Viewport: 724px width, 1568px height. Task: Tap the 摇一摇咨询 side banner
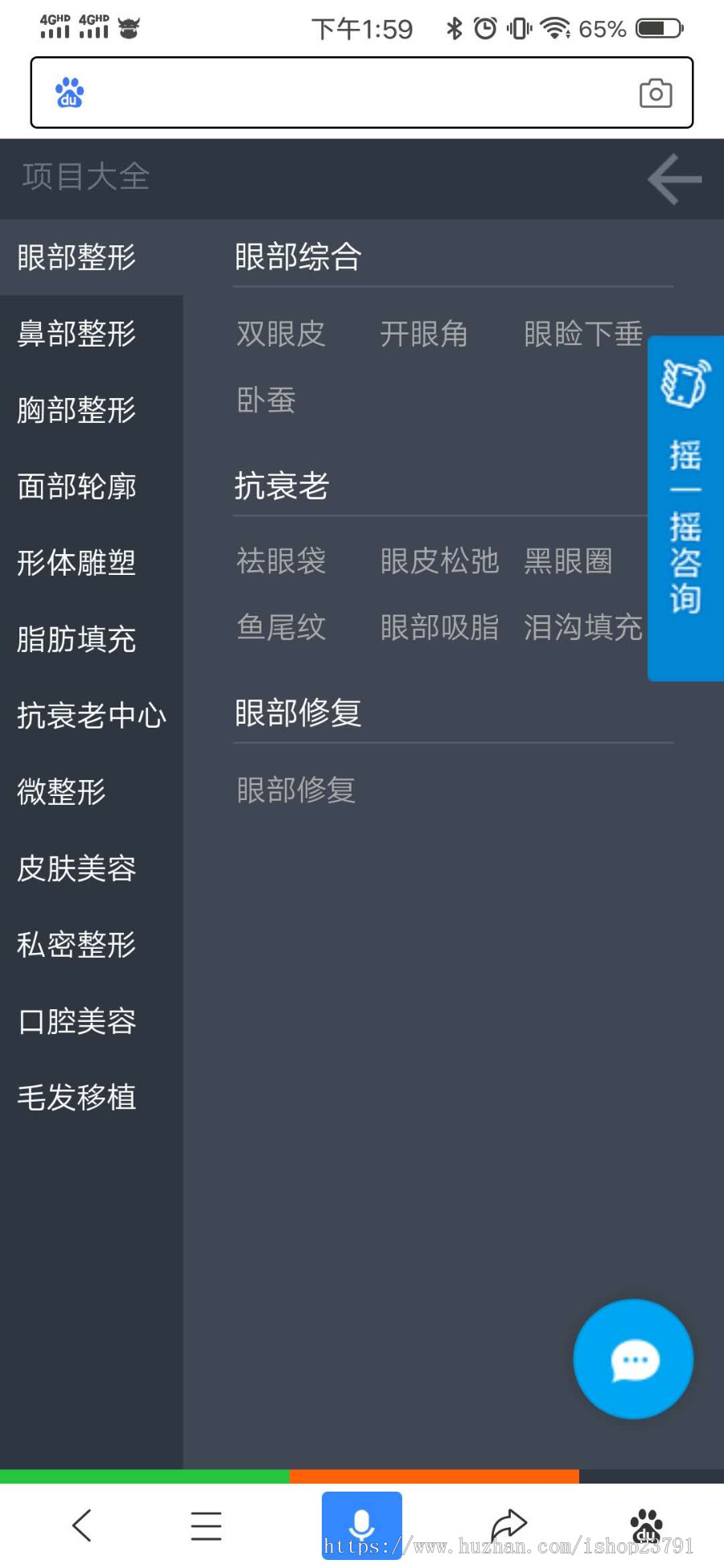point(685,508)
